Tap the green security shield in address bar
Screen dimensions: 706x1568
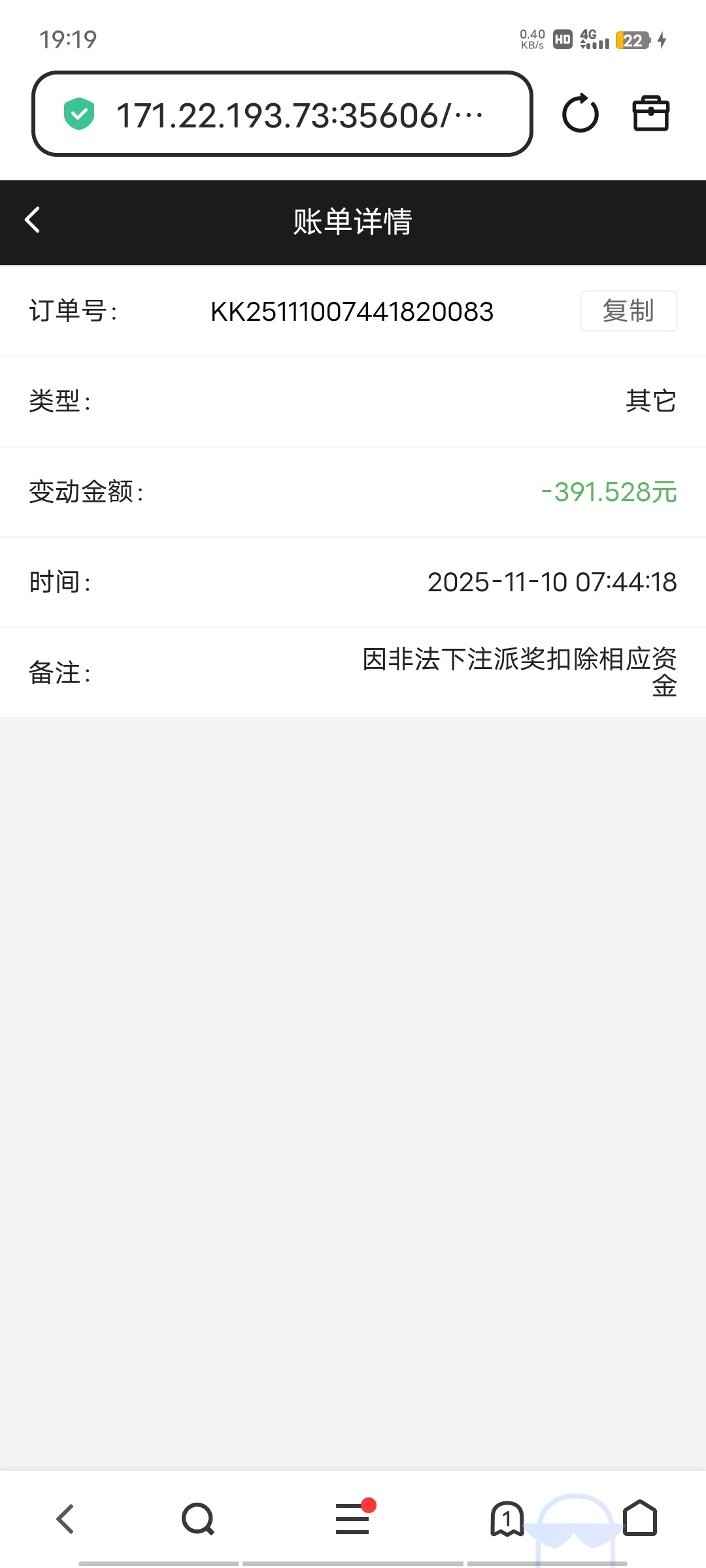tap(78, 114)
